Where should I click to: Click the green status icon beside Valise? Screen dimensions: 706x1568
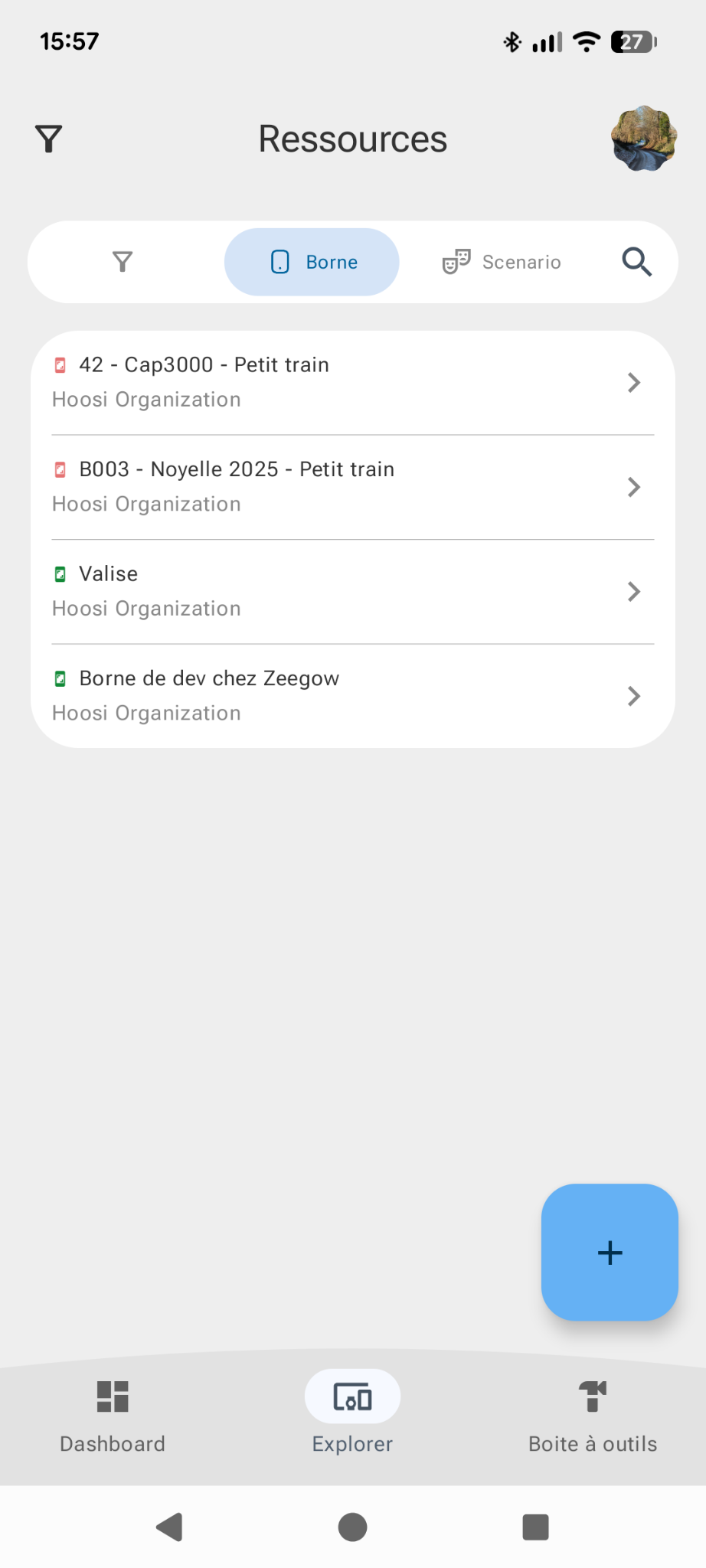[x=60, y=573]
